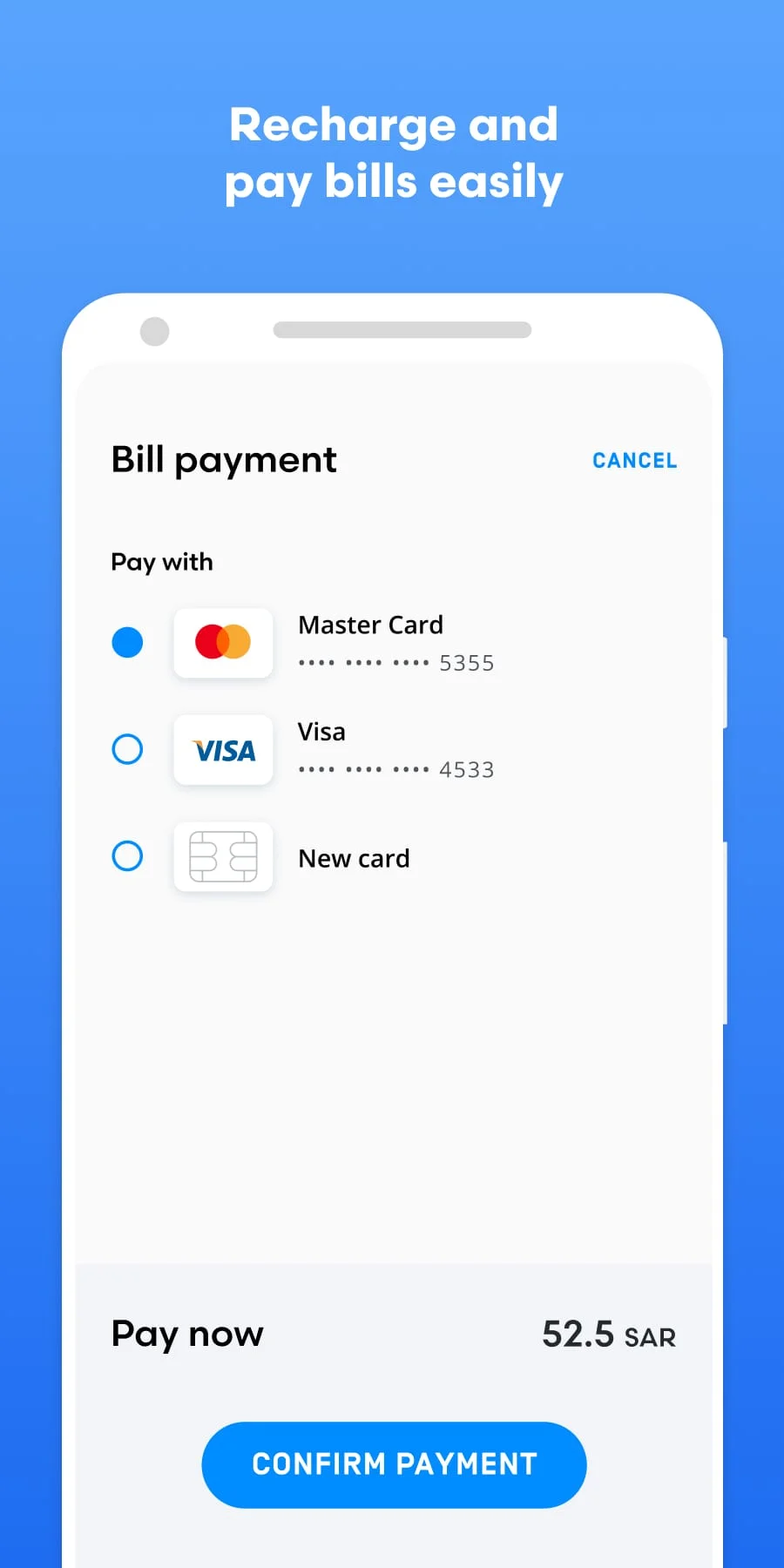
Task: Select the Visa payment radio button
Action: tap(127, 749)
